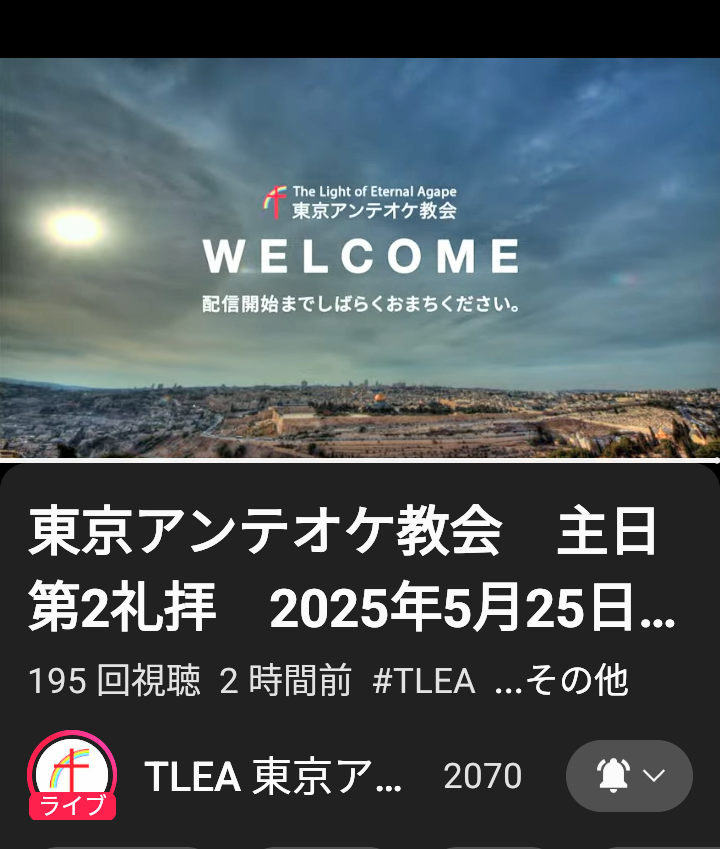
Task: Open the TLEA 東京ア... channel page
Action: coord(273,776)
